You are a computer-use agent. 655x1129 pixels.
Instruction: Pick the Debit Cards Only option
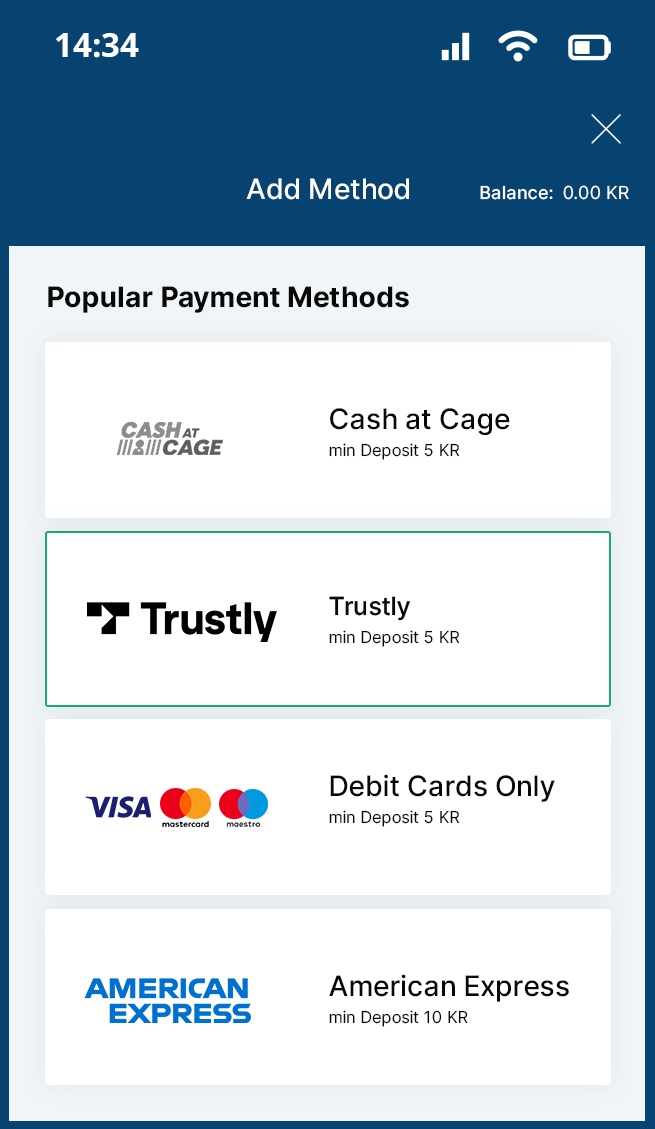click(328, 807)
